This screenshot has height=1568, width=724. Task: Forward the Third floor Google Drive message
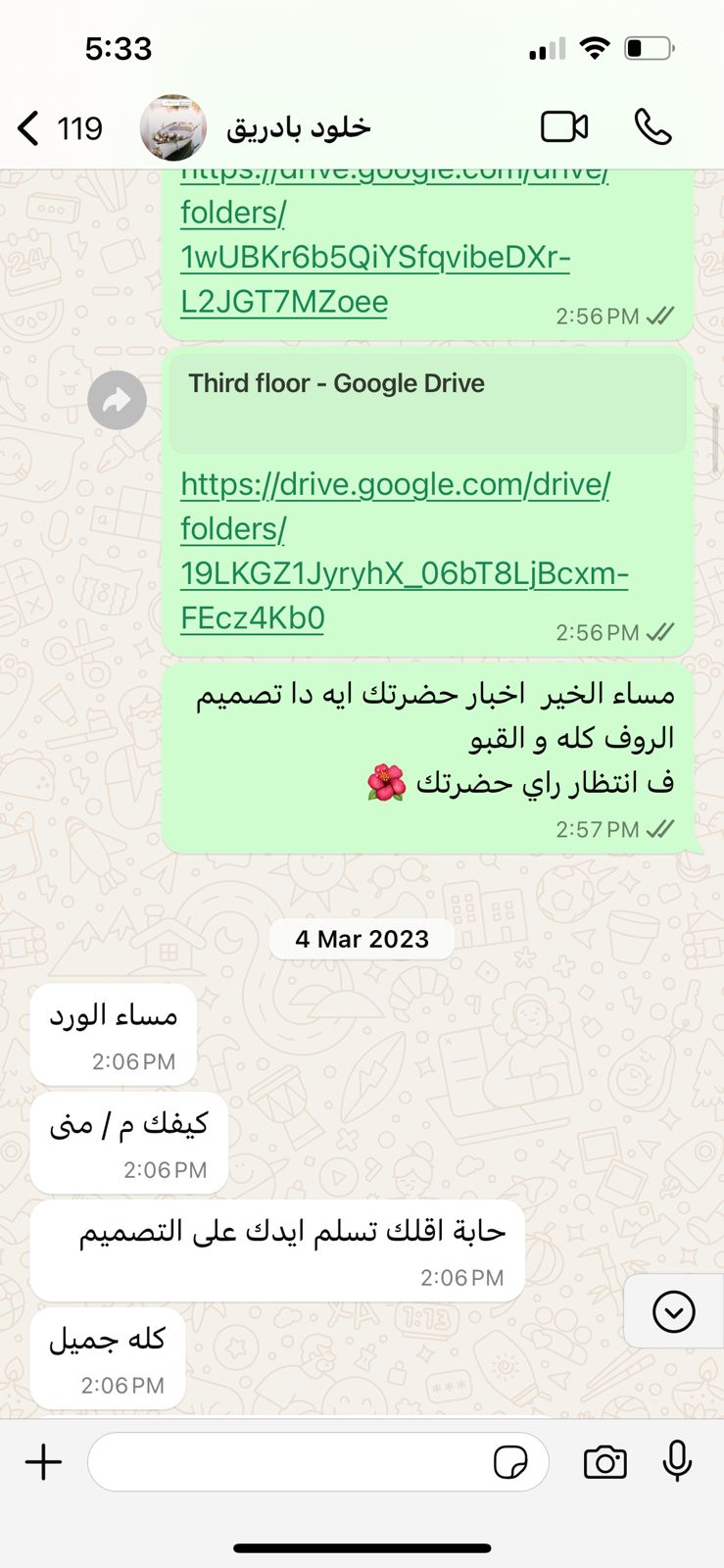(x=117, y=400)
